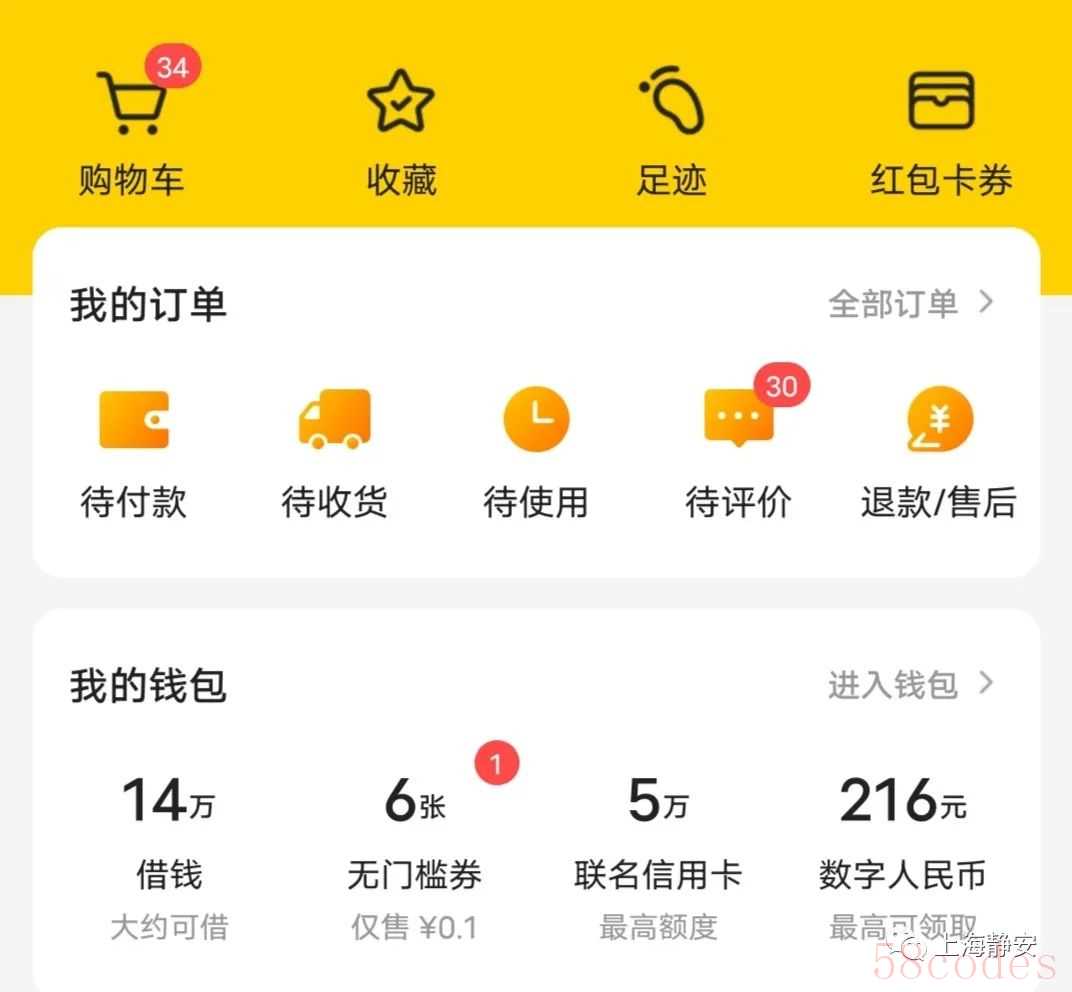Open 联名信用卡 credit card offer
Viewport: 1072px width, 992px height.
[x=658, y=850]
